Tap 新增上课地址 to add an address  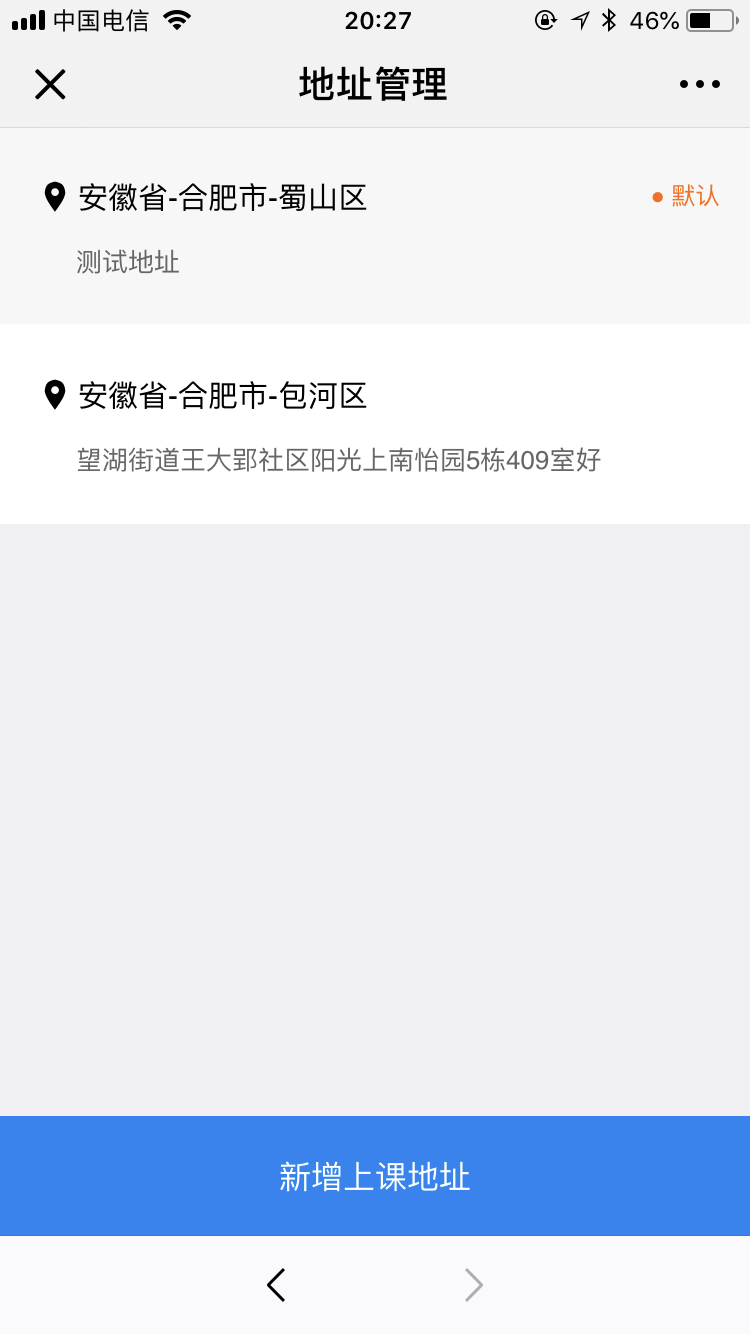(x=375, y=1176)
